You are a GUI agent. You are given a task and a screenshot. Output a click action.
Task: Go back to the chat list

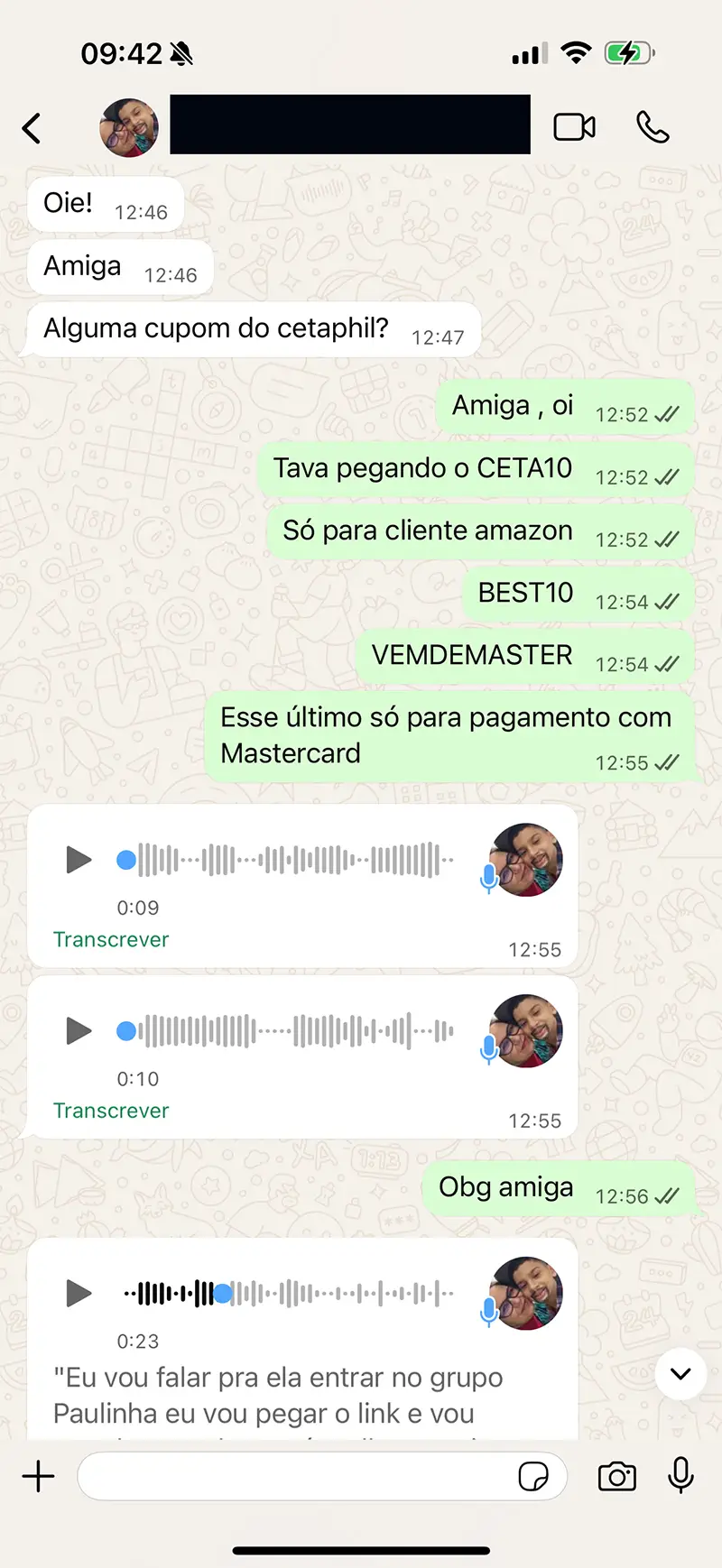(32, 128)
